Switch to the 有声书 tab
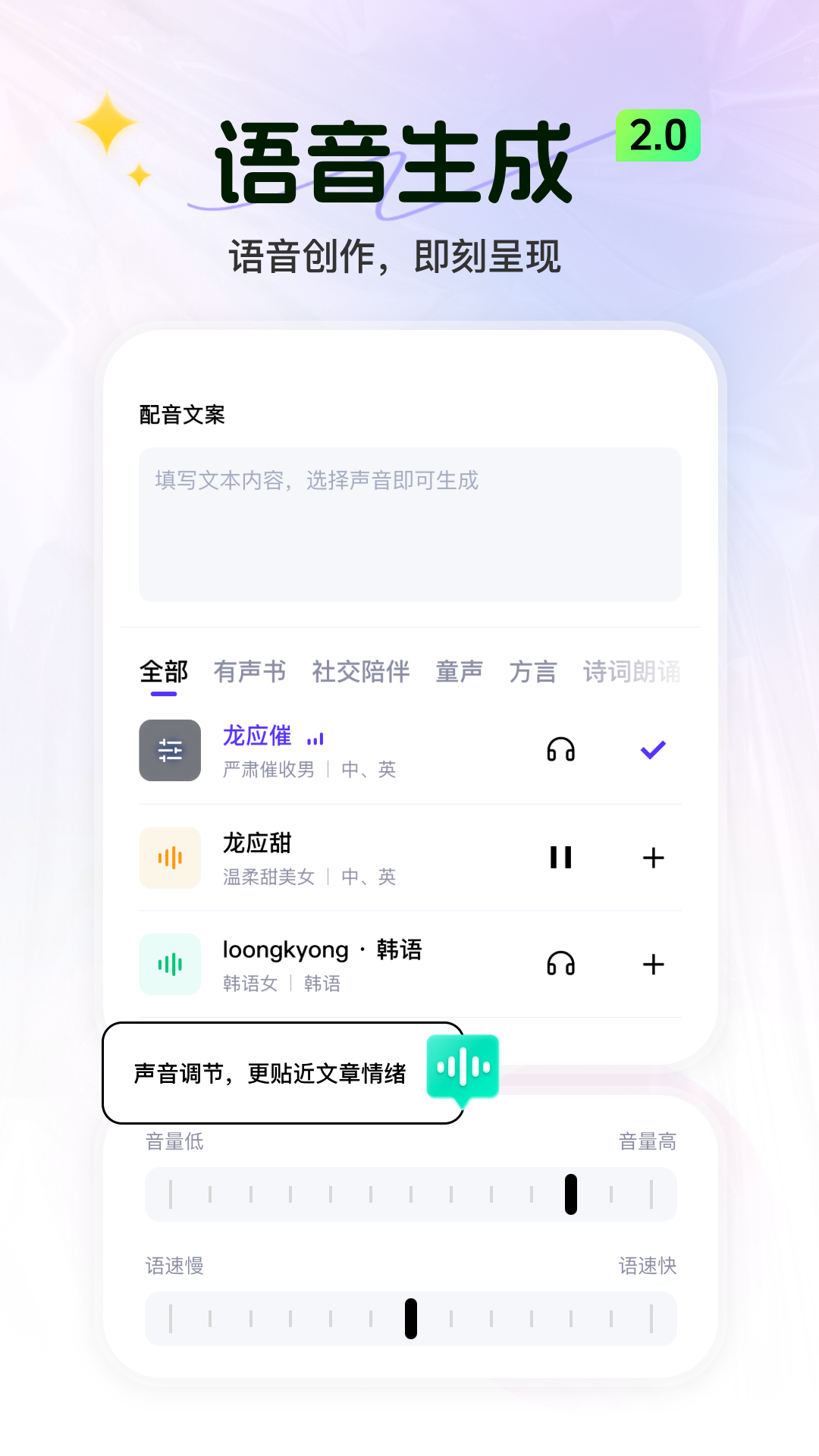Viewport: 819px width, 1456px height. tap(251, 670)
